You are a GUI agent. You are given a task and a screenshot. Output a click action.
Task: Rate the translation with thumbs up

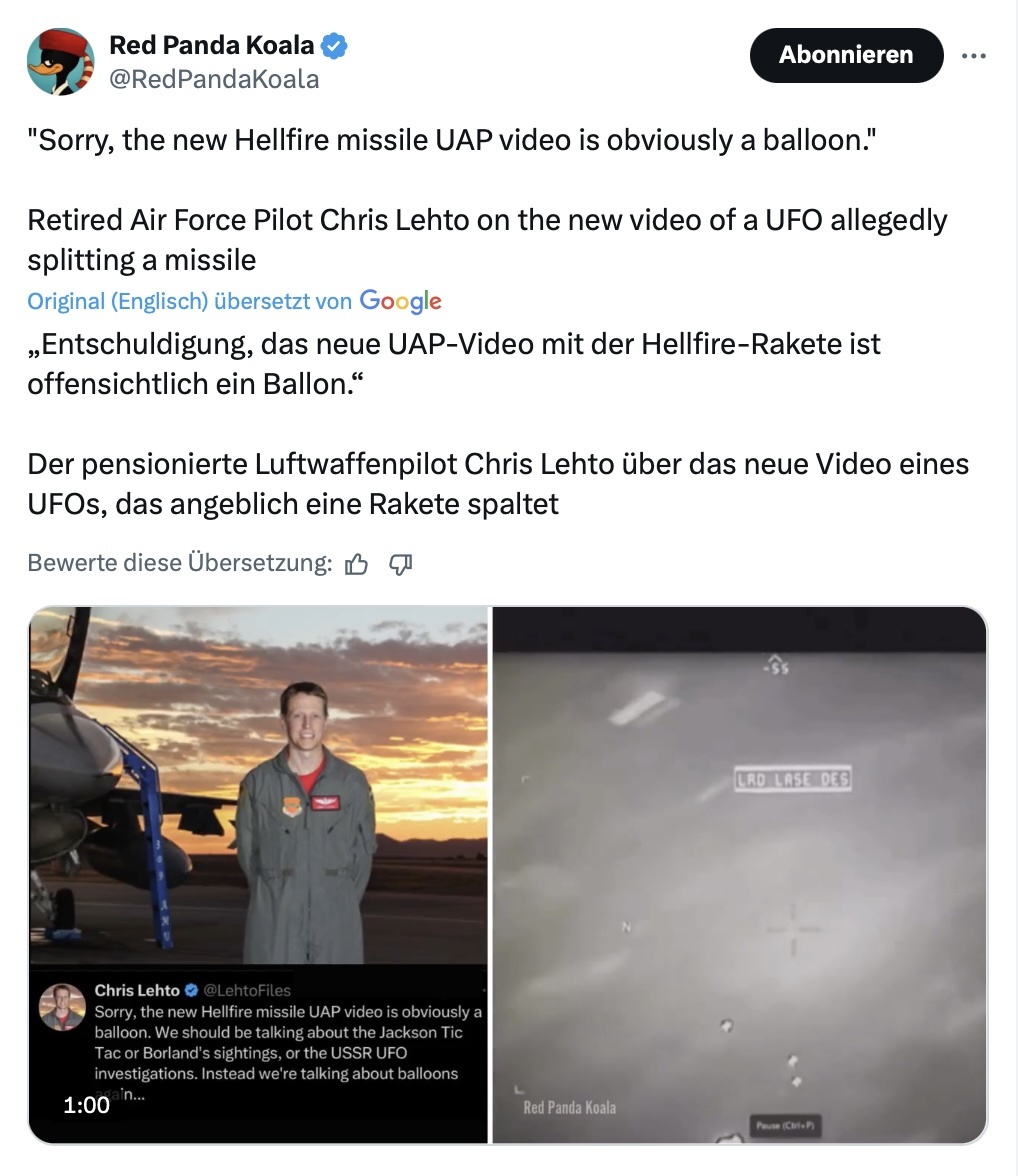point(356,564)
